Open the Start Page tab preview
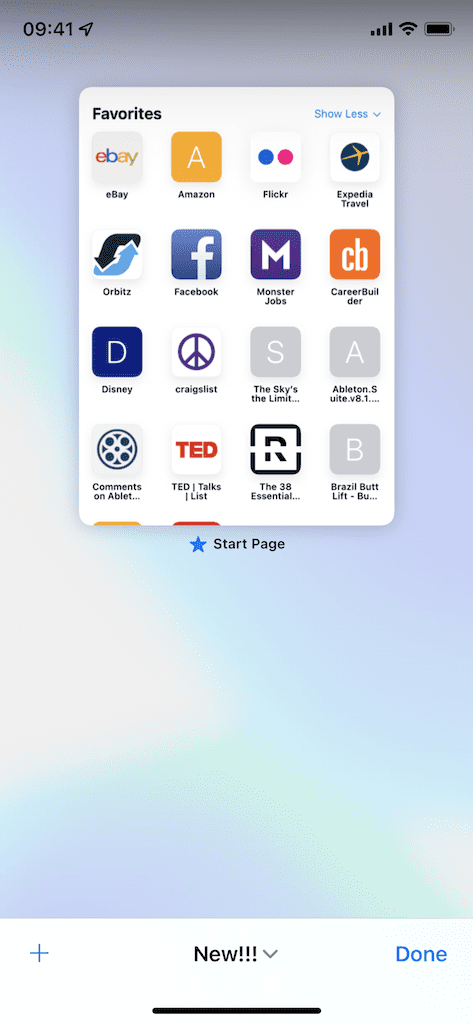Viewport: 473px width, 1024px height. click(x=236, y=306)
